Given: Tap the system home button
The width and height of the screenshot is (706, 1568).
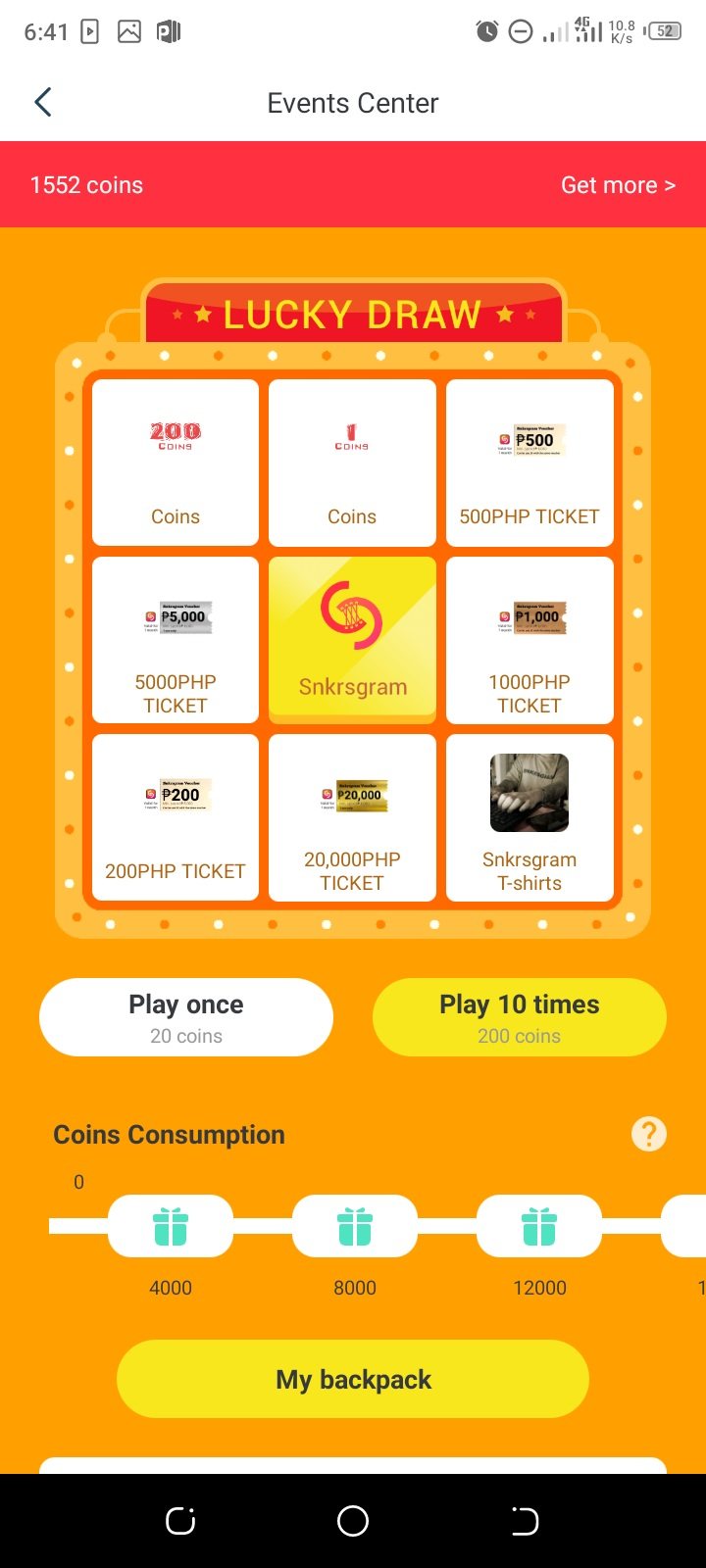Looking at the screenshot, I should (353, 1521).
